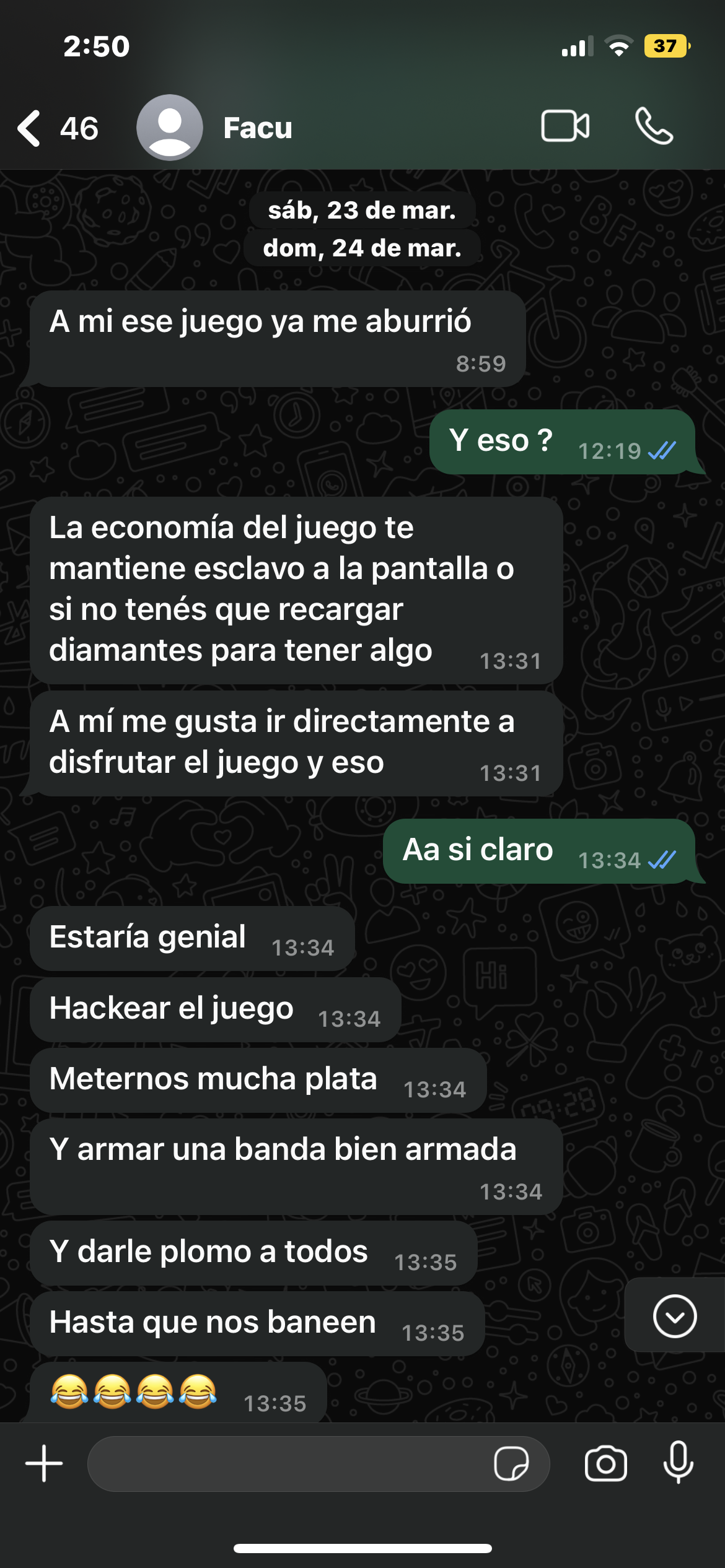Image resolution: width=725 pixels, height=1568 pixels.
Task: Start a video call with Facu
Action: click(x=565, y=126)
